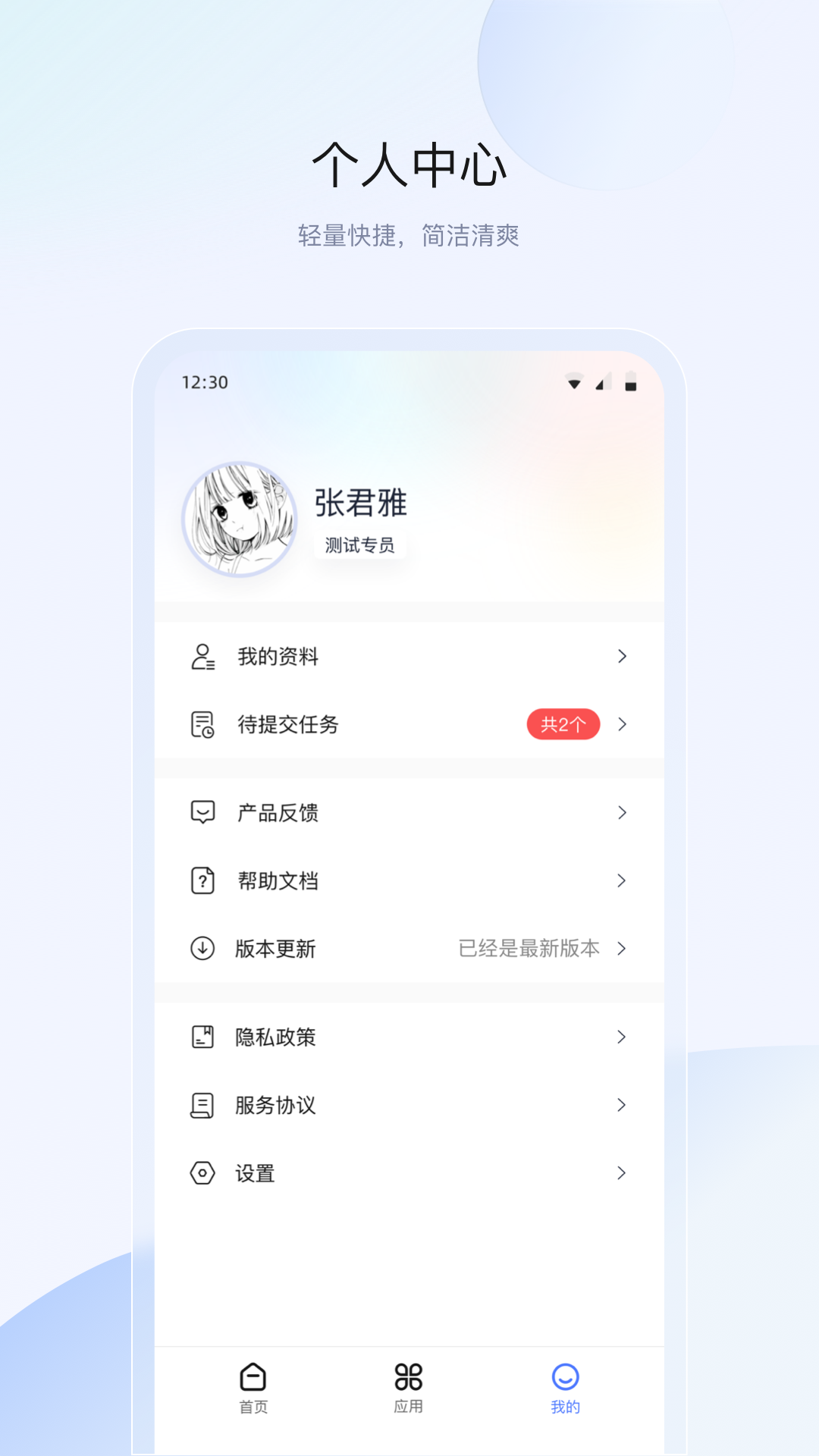819x1456 pixels.
Task: Open the 产品反馈 feedback bubble icon
Action: click(202, 812)
